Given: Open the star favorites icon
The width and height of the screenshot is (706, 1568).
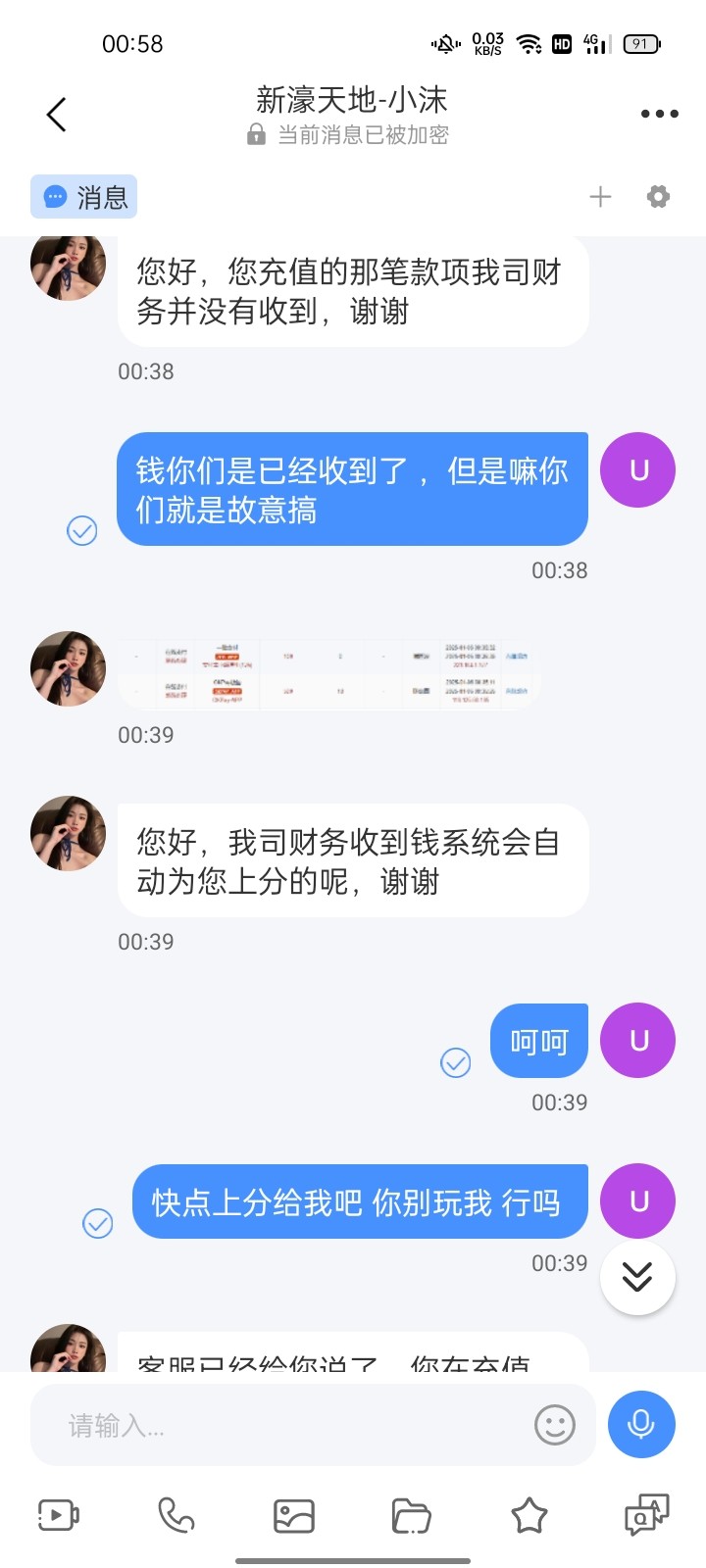Looking at the screenshot, I should (529, 1515).
